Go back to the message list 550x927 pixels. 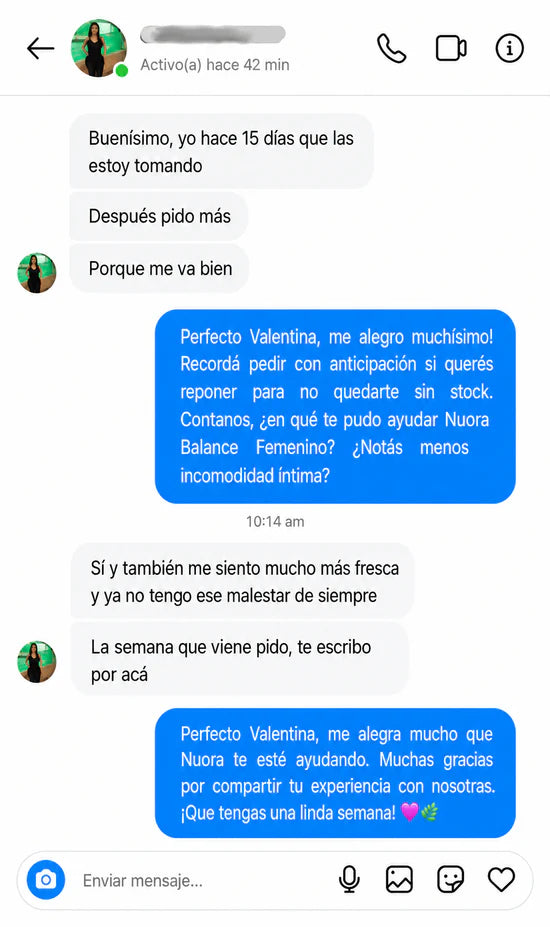[40, 48]
